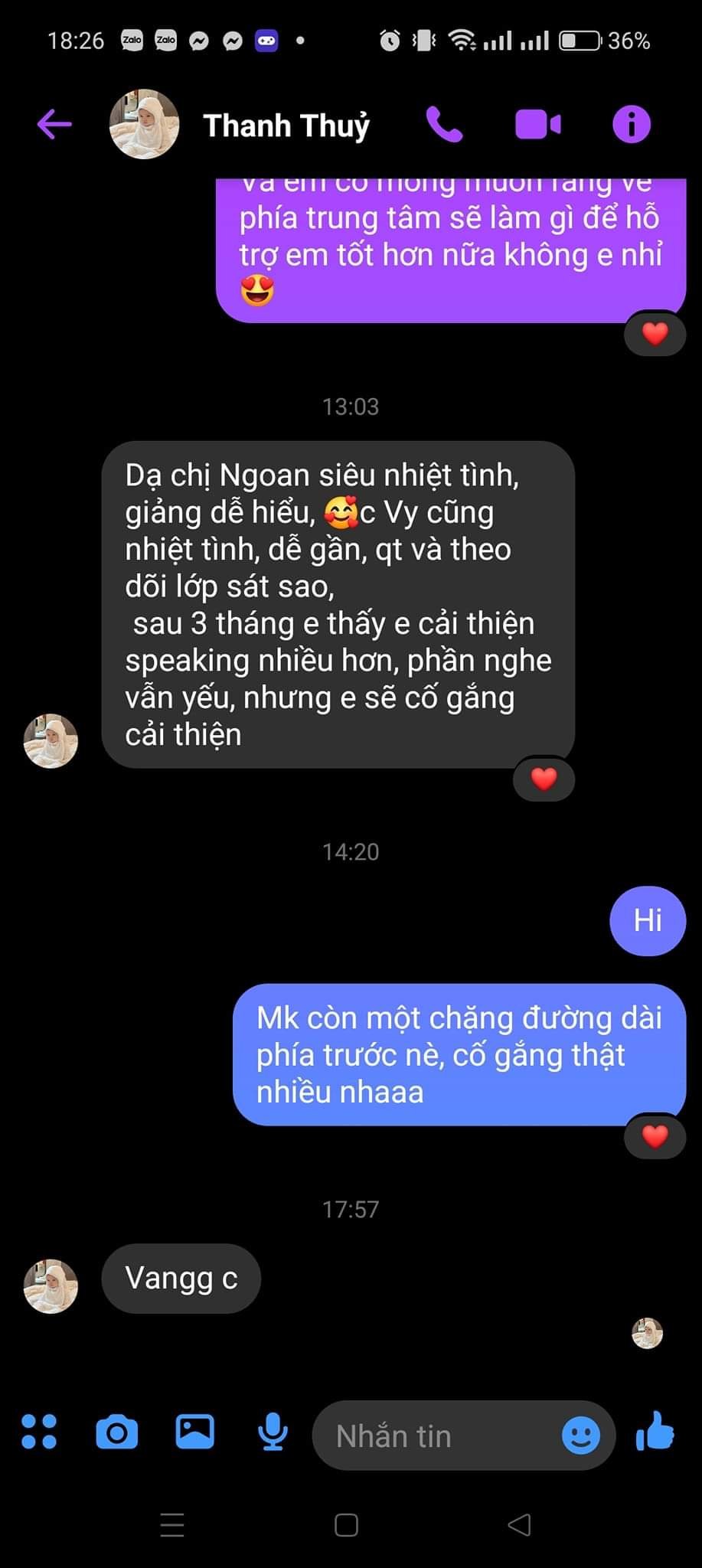
Task: Open the camera to take a photo
Action: (x=117, y=1432)
